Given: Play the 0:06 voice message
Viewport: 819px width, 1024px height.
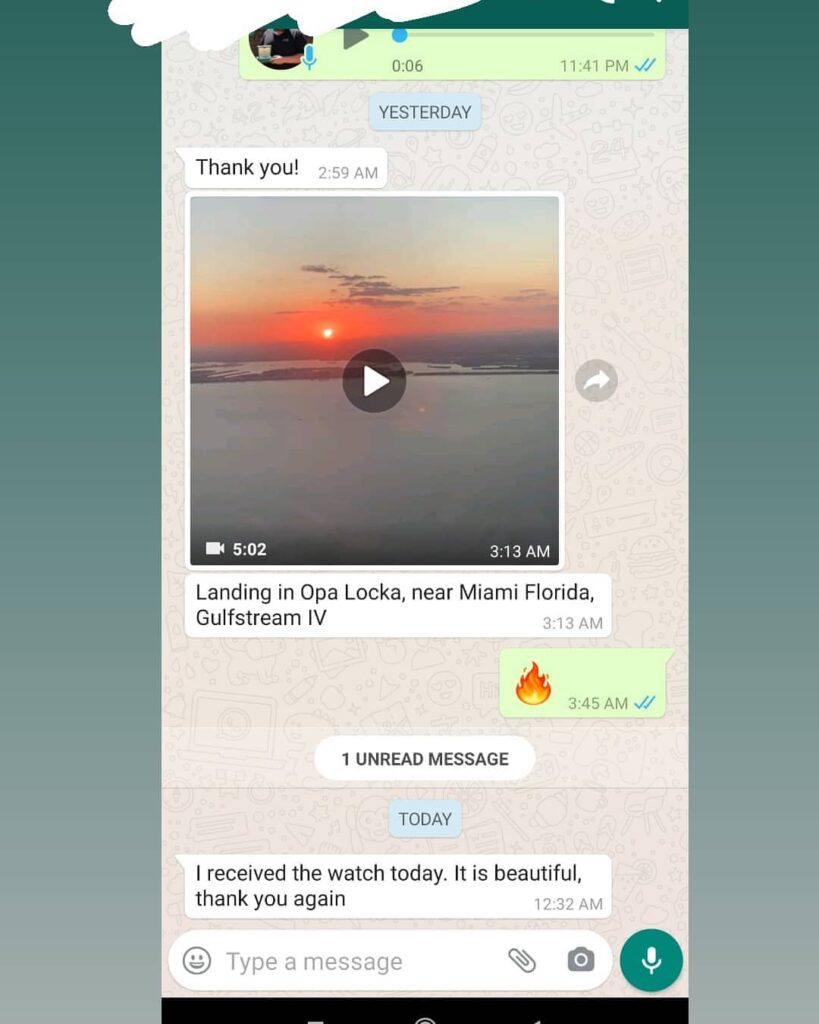Looking at the screenshot, I should coord(356,38).
